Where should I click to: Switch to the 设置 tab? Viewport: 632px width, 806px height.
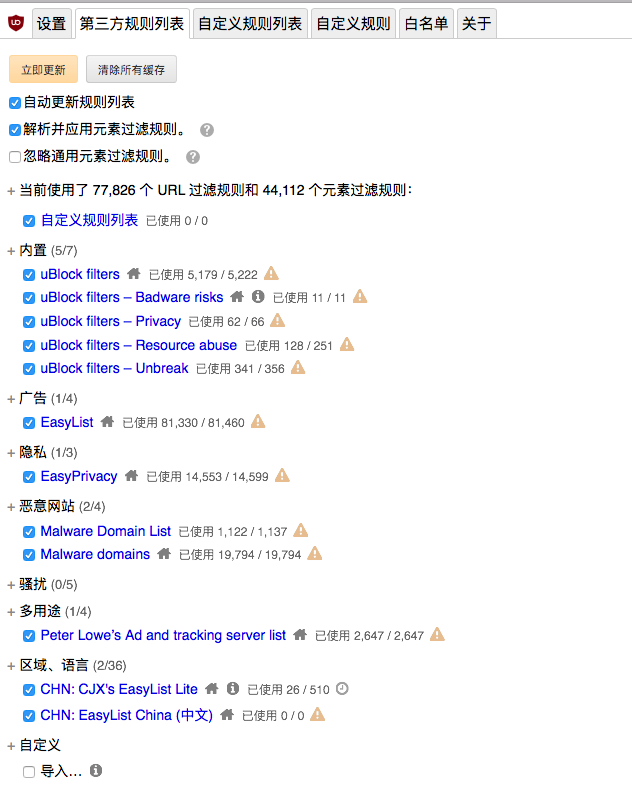[51, 24]
